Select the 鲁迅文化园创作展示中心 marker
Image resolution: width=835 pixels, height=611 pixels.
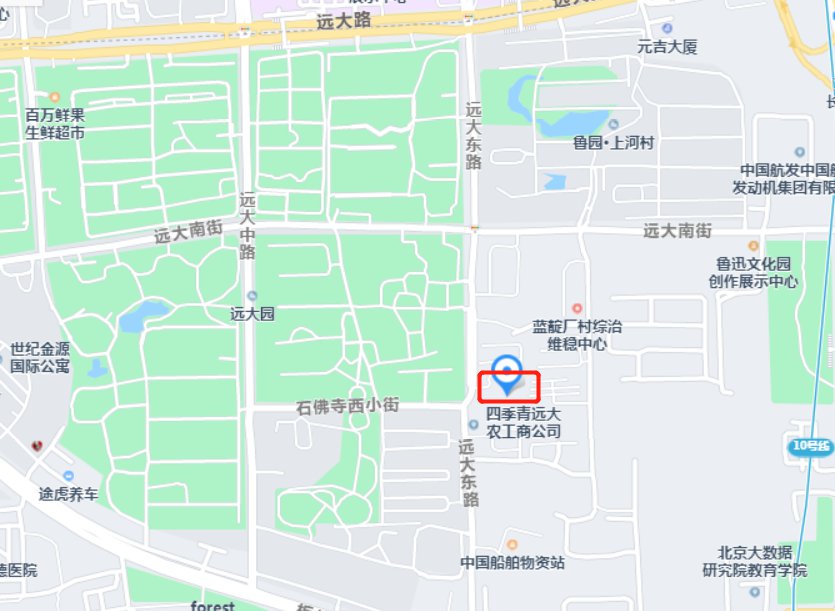[x=753, y=246]
